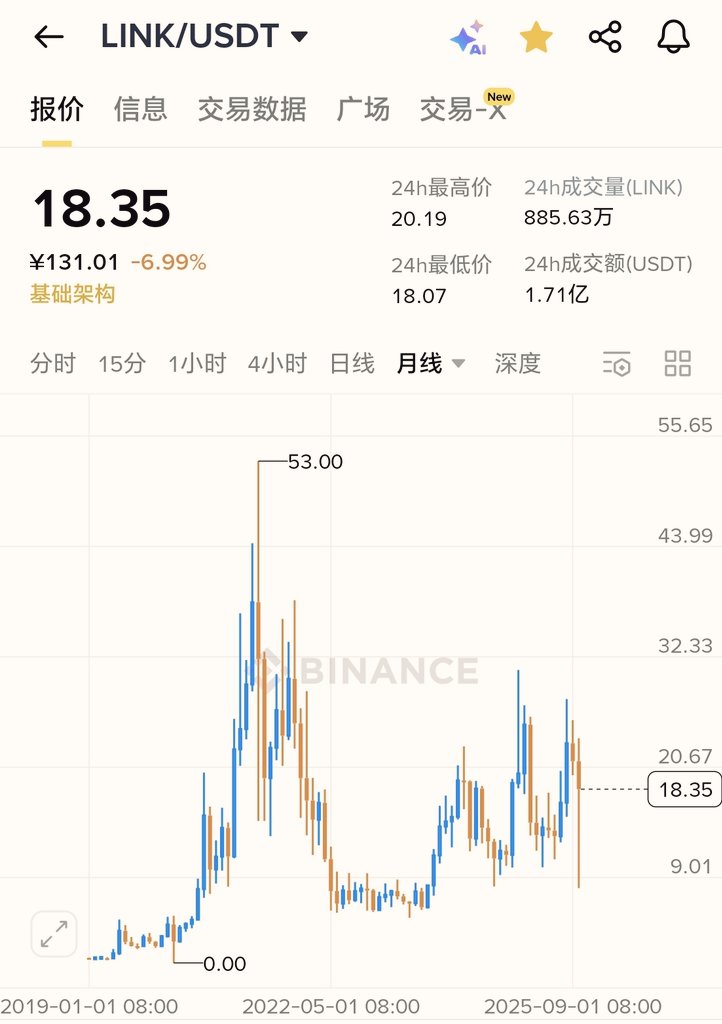Viewport: 722px width, 1024px height.
Task: Select the 分时 chart interval
Action: (x=53, y=364)
